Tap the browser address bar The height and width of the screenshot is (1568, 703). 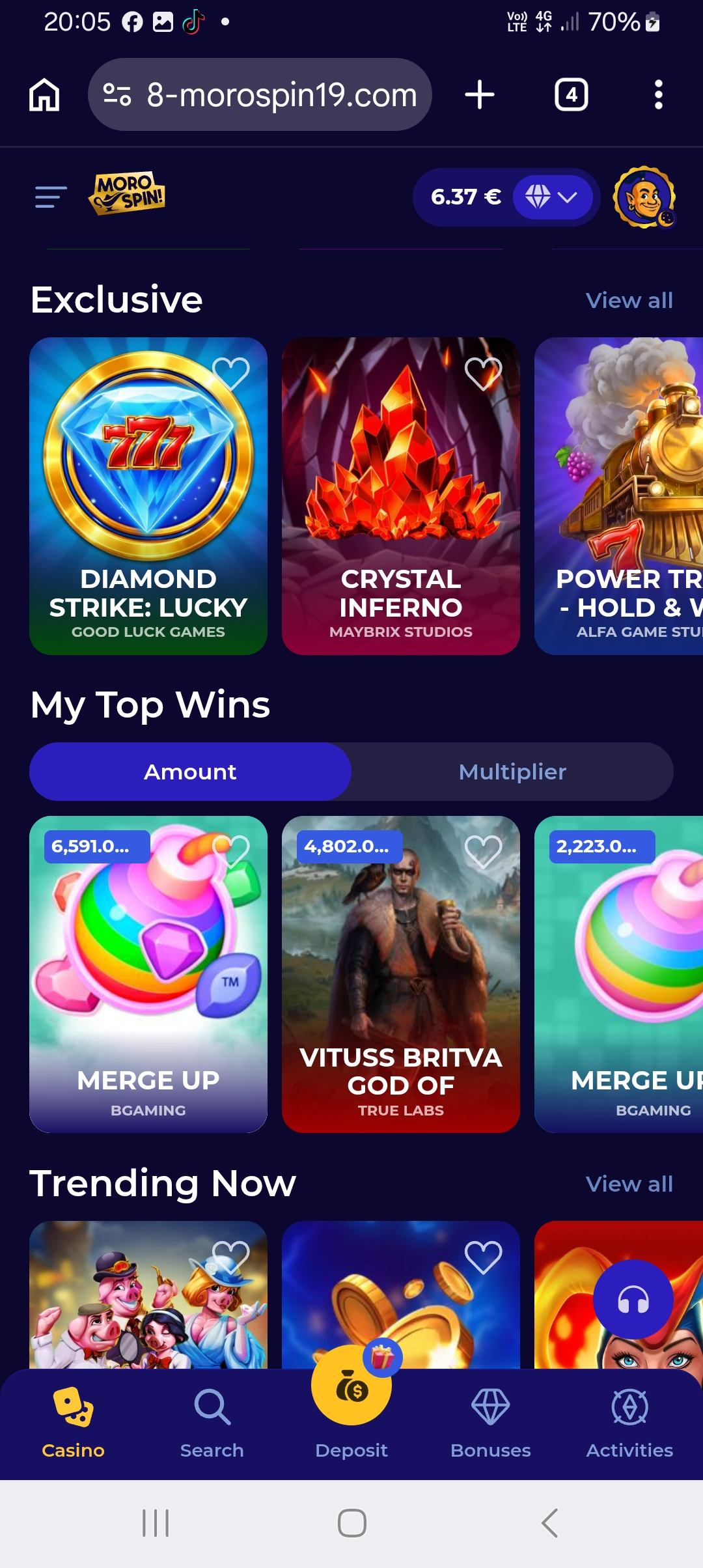(x=260, y=95)
